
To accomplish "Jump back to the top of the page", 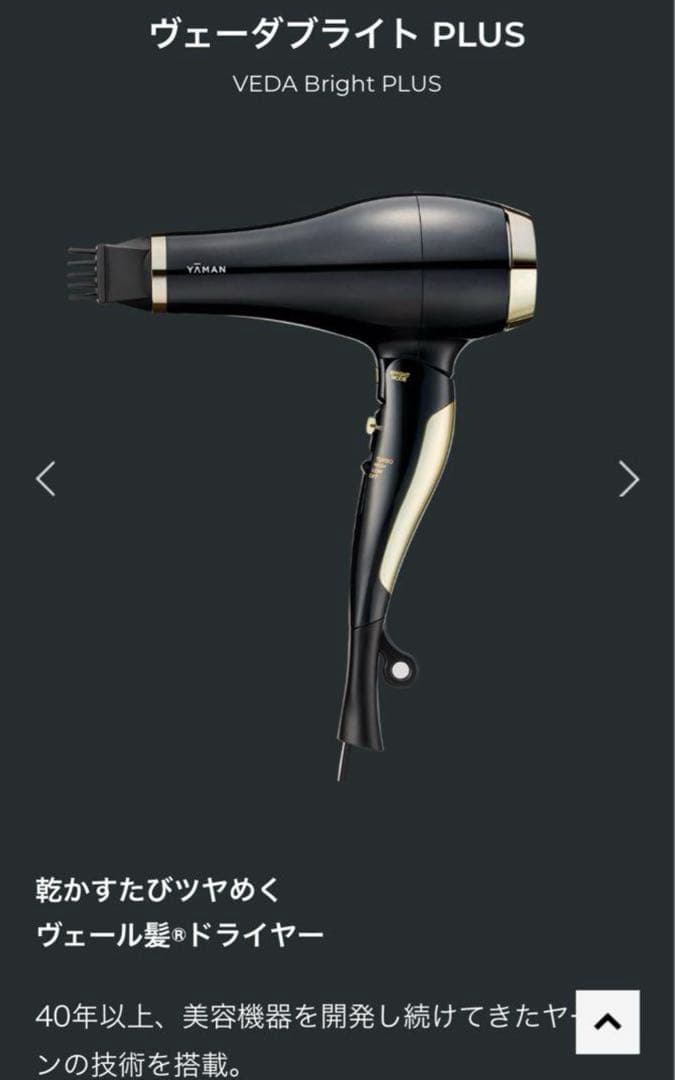I will [x=607, y=1021].
